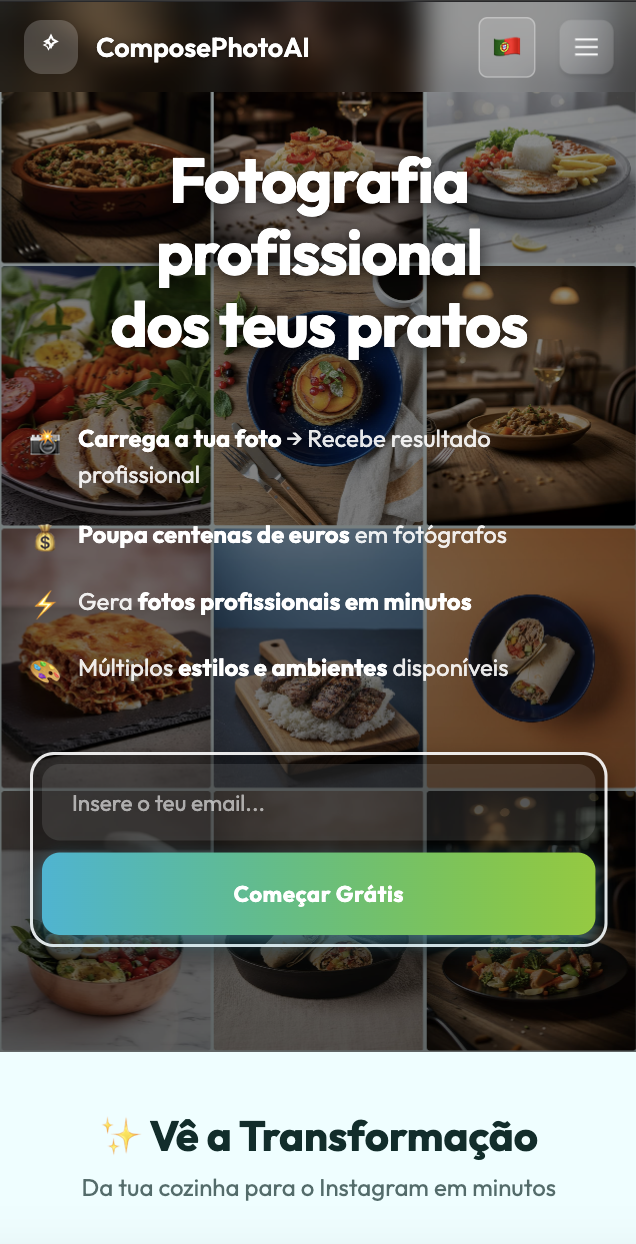Change language via Portuguese flag button
The image size is (636, 1244).
click(507, 47)
